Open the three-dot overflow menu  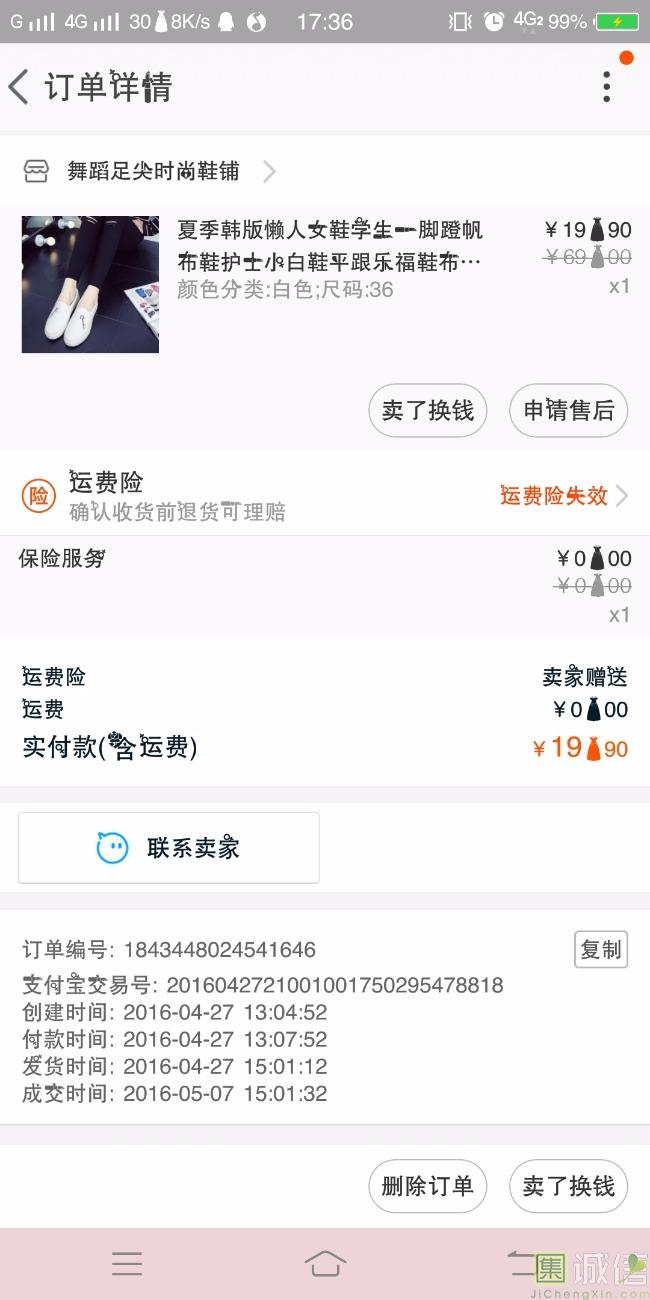coord(606,87)
